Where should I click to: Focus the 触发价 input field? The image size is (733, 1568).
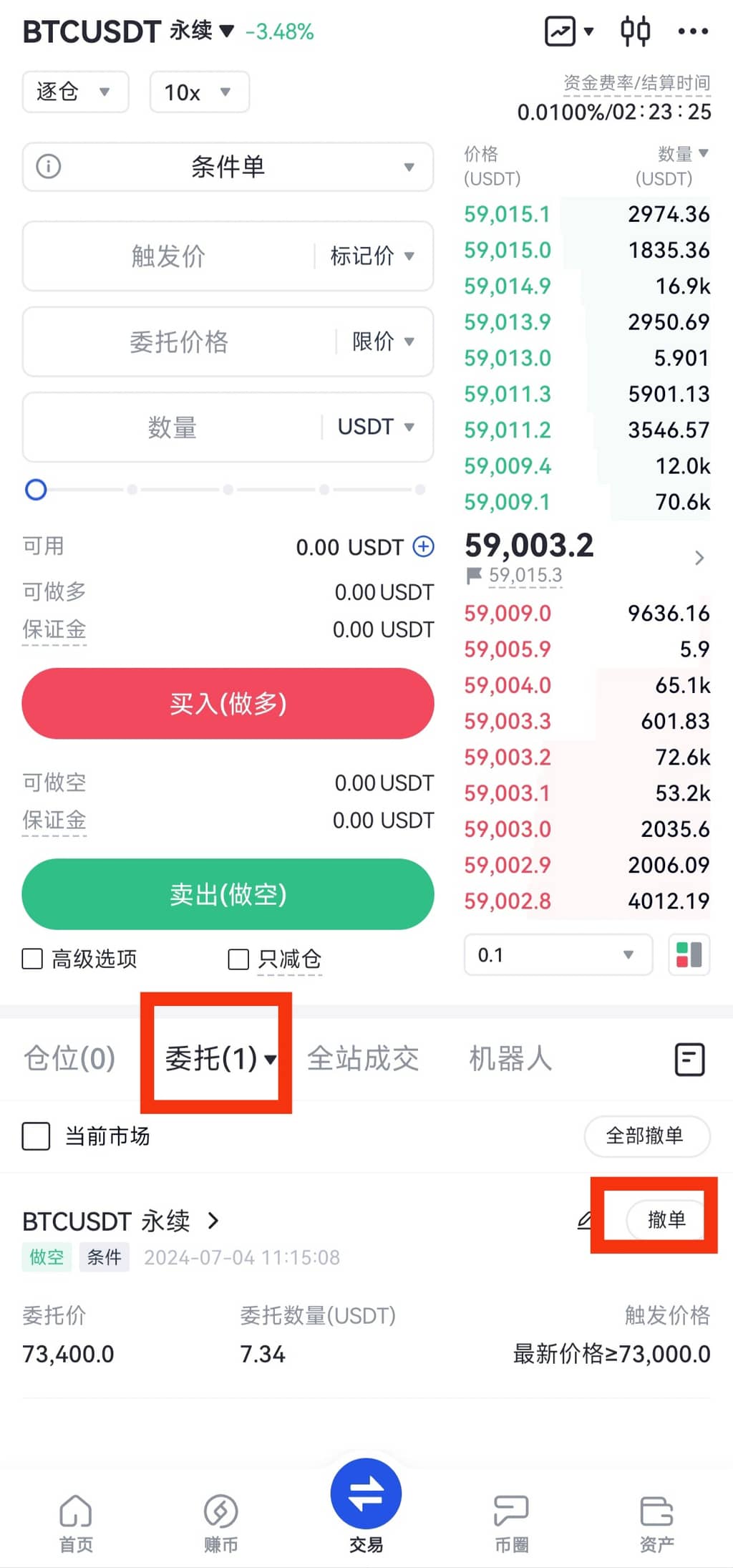click(169, 256)
